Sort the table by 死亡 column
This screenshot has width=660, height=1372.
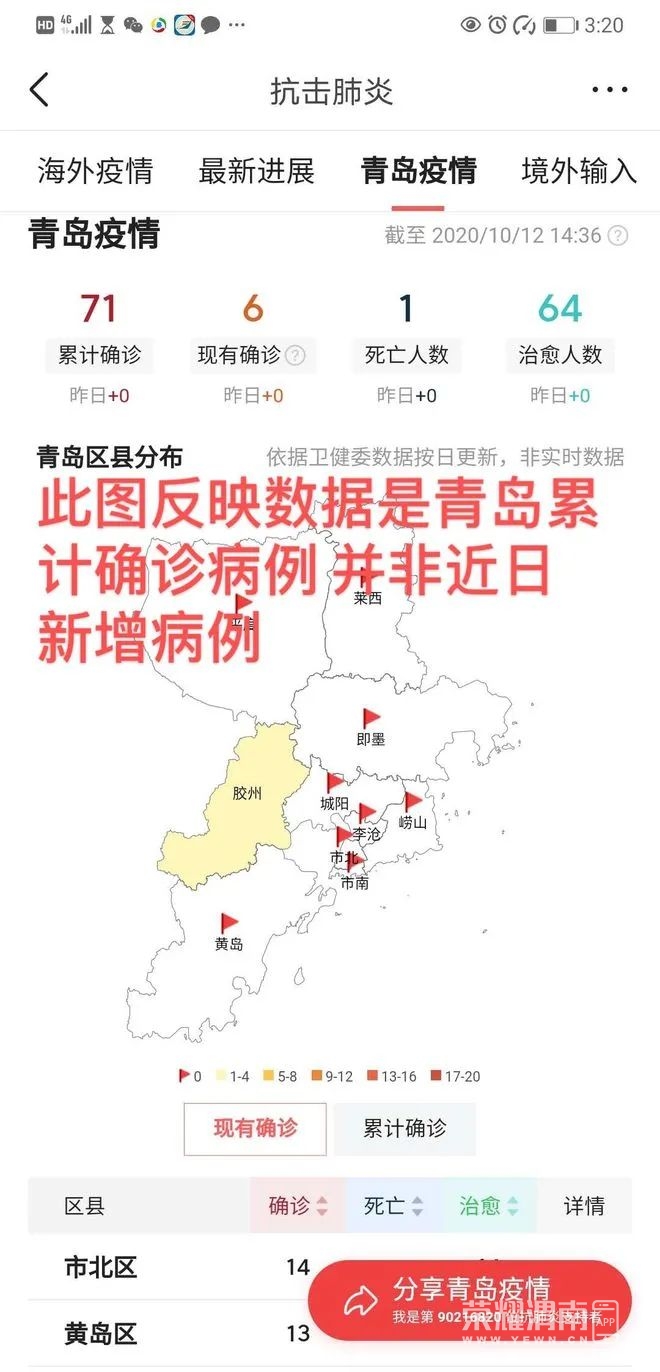pyautogui.click(x=393, y=1206)
